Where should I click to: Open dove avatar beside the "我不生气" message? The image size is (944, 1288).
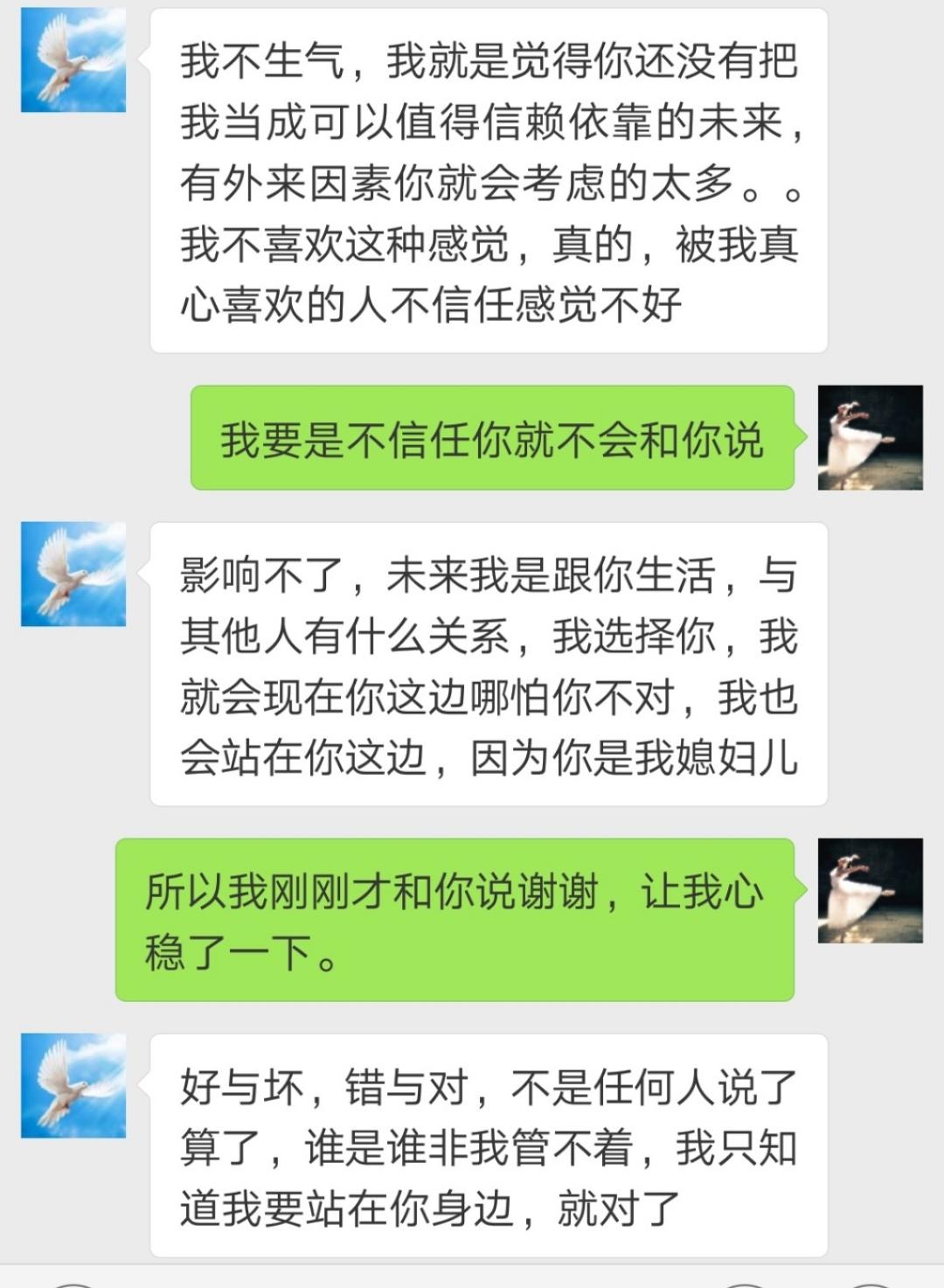[x=73, y=59]
